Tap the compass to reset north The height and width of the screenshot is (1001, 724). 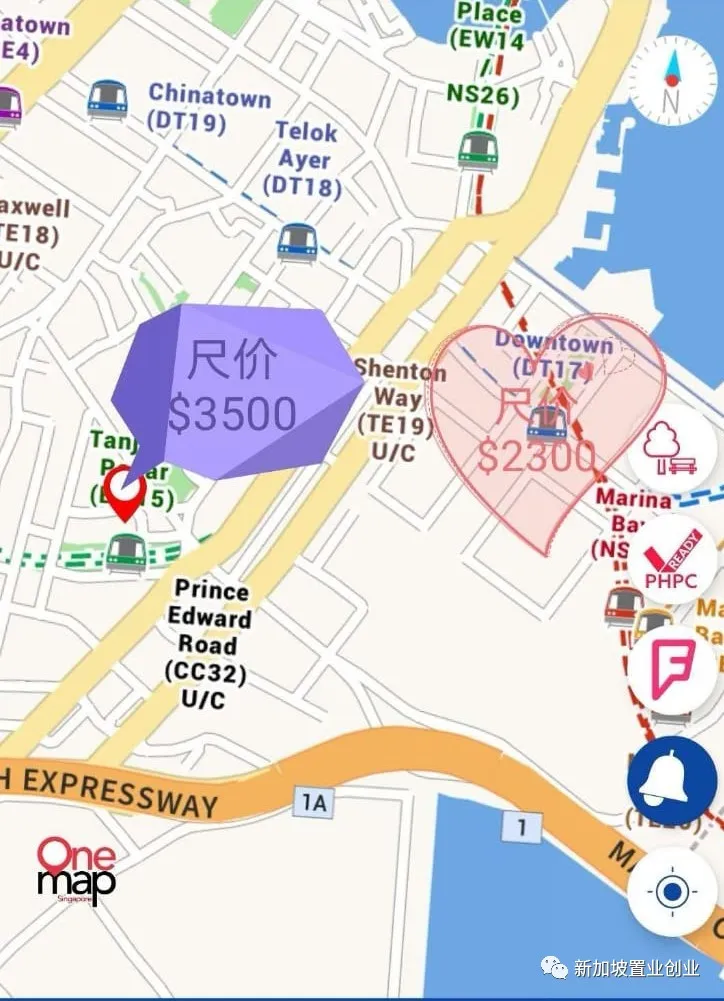click(673, 81)
